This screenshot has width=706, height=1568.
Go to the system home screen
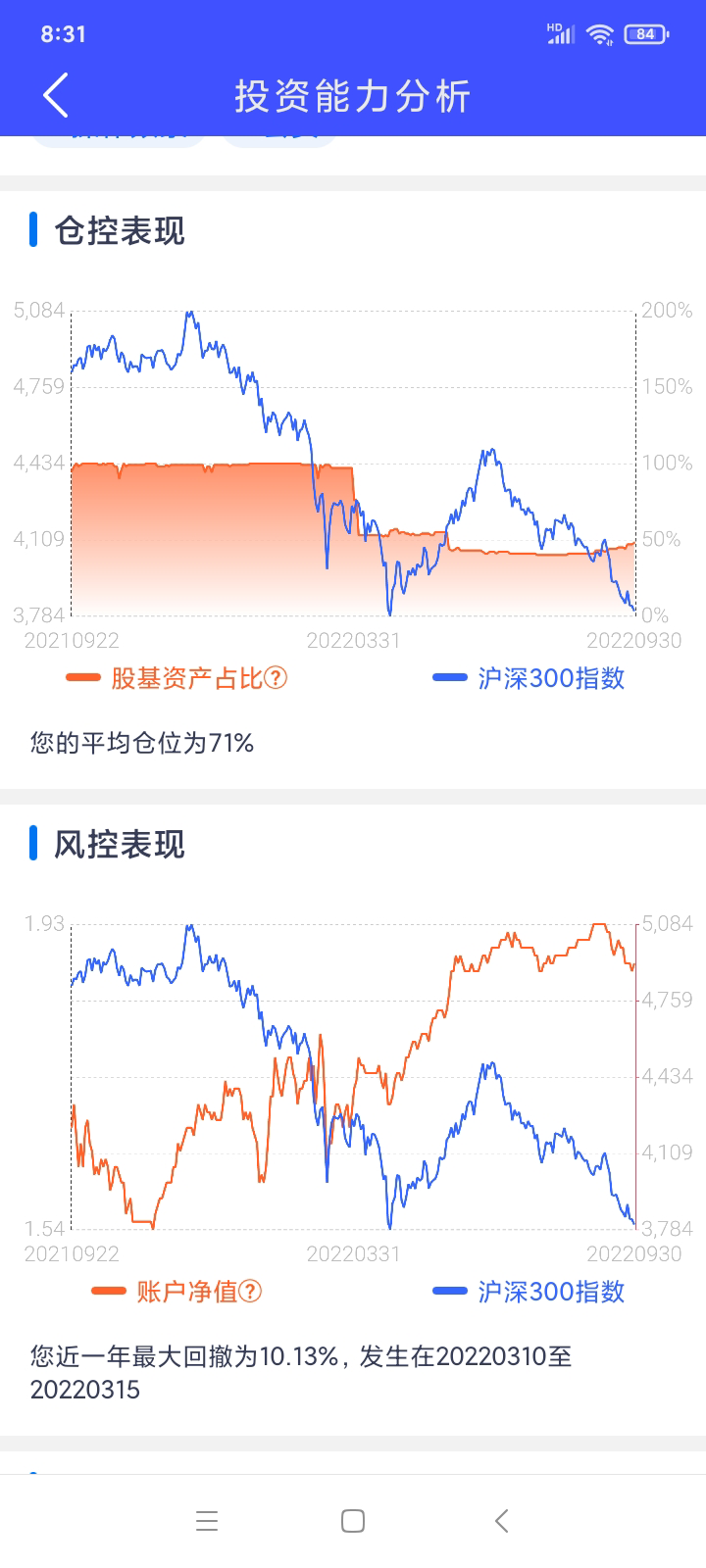353,1521
